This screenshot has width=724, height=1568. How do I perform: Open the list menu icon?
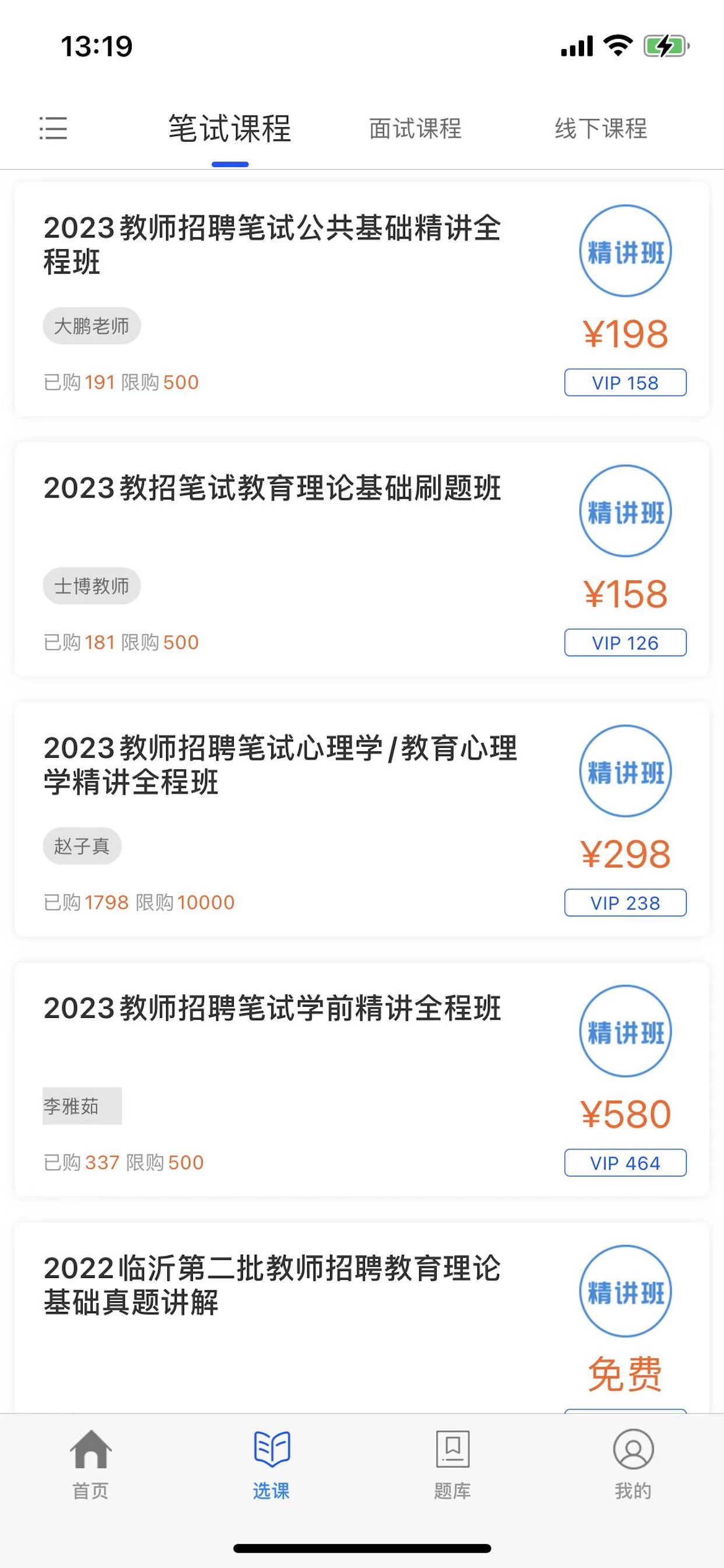pyautogui.click(x=53, y=128)
